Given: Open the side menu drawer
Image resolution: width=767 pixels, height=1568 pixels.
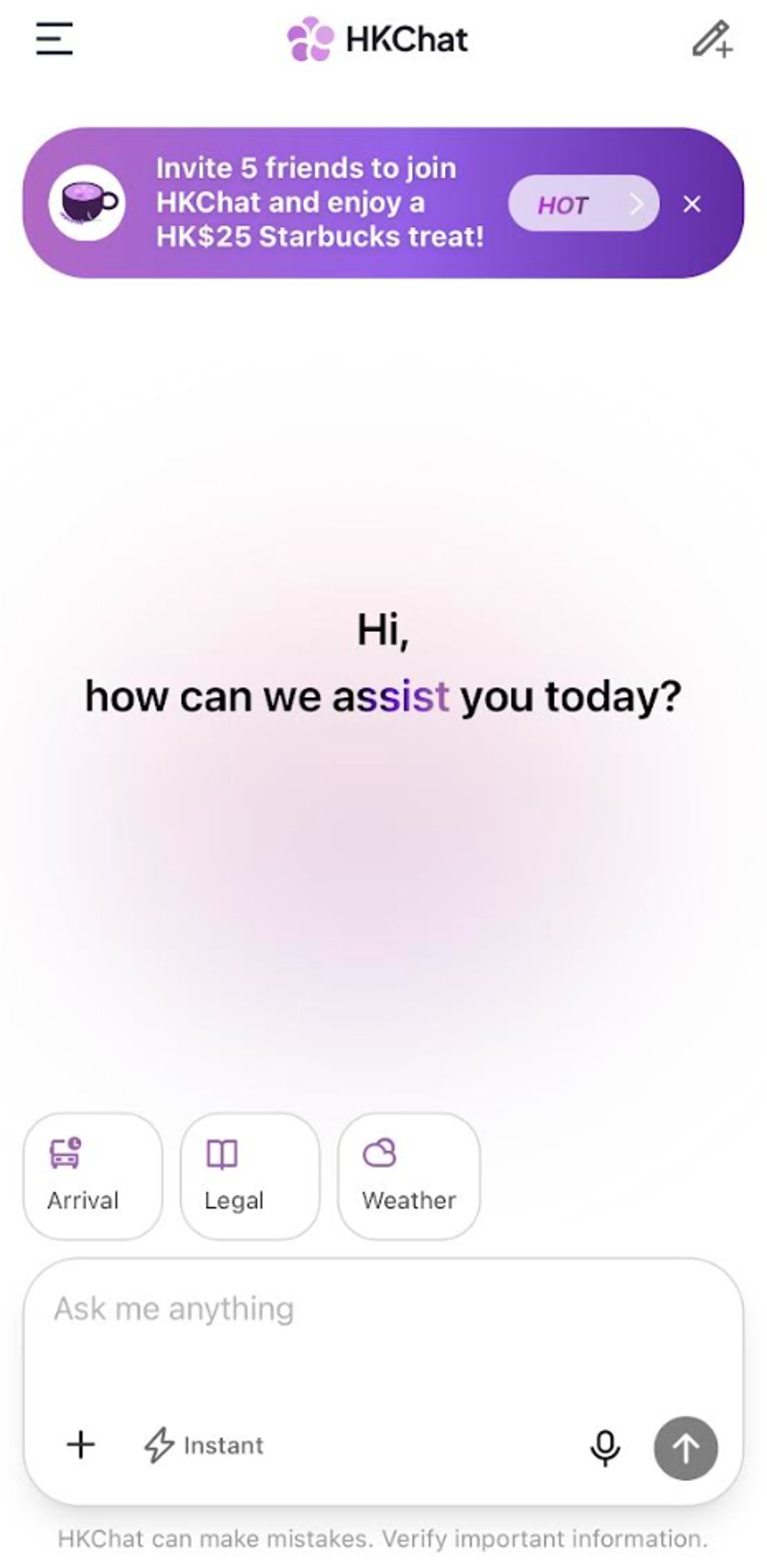Looking at the screenshot, I should (55, 39).
